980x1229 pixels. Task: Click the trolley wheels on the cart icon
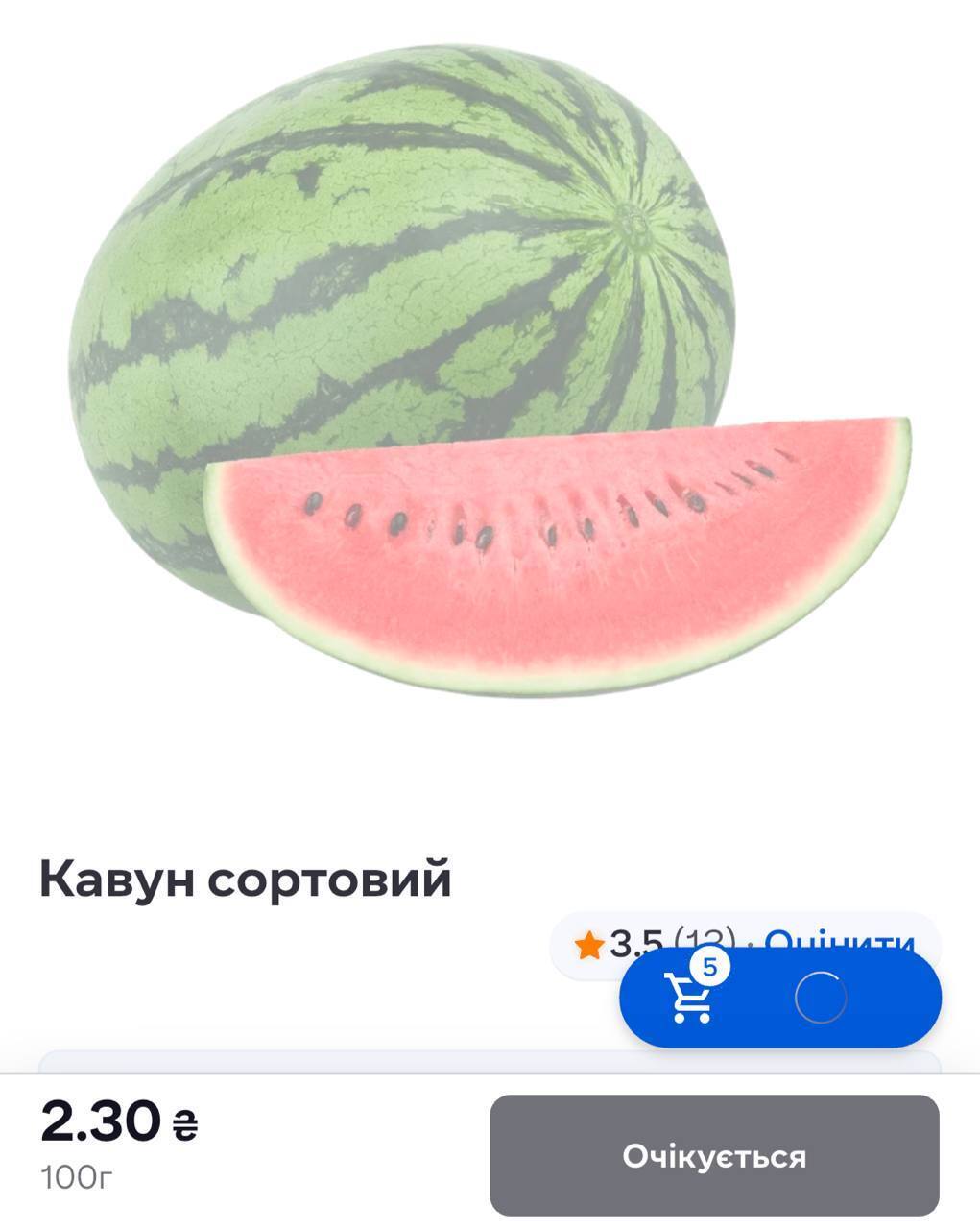[x=693, y=1018]
